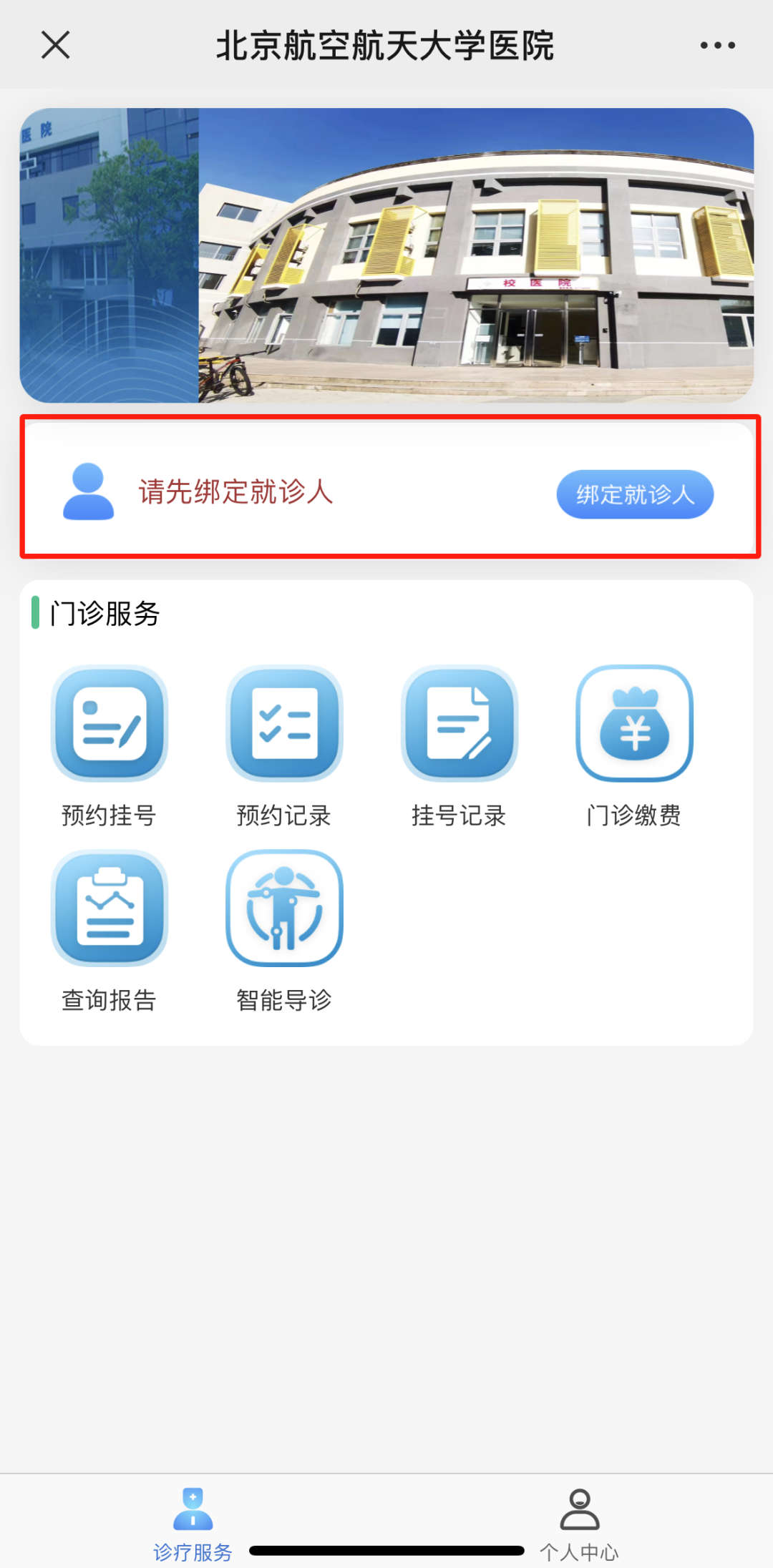773x1568 pixels.
Task: Close the hospital mini program page
Action: [x=55, y=45]
